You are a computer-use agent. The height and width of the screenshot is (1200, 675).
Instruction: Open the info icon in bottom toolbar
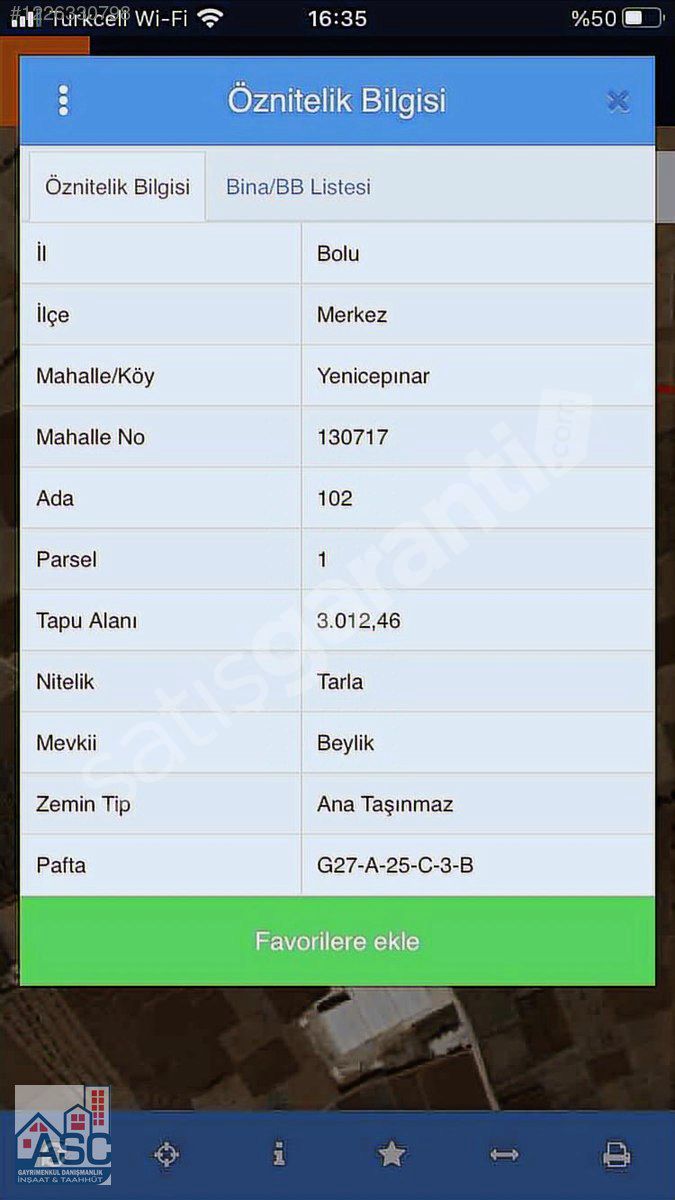(279, 1155)
